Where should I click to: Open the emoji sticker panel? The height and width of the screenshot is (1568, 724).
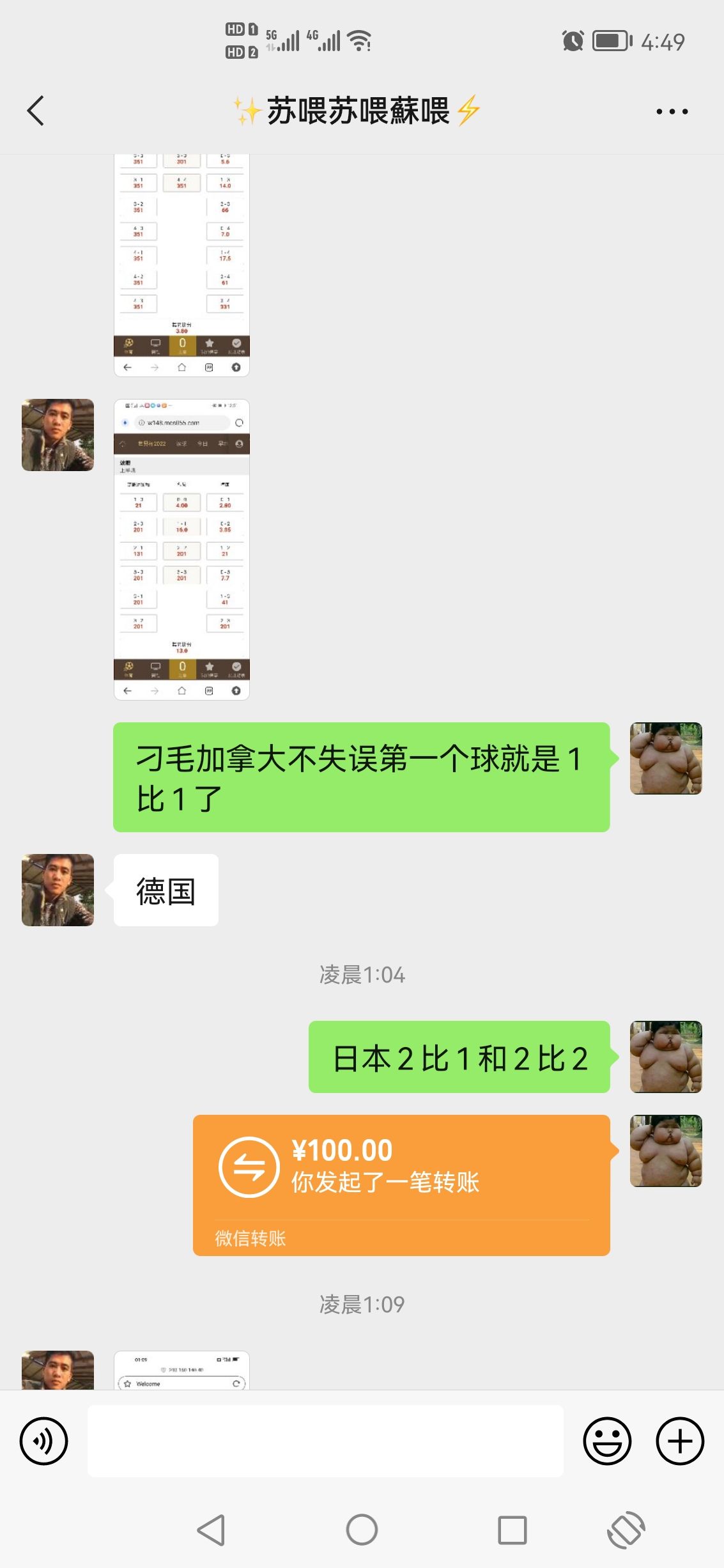click(x=607, y=1441)
